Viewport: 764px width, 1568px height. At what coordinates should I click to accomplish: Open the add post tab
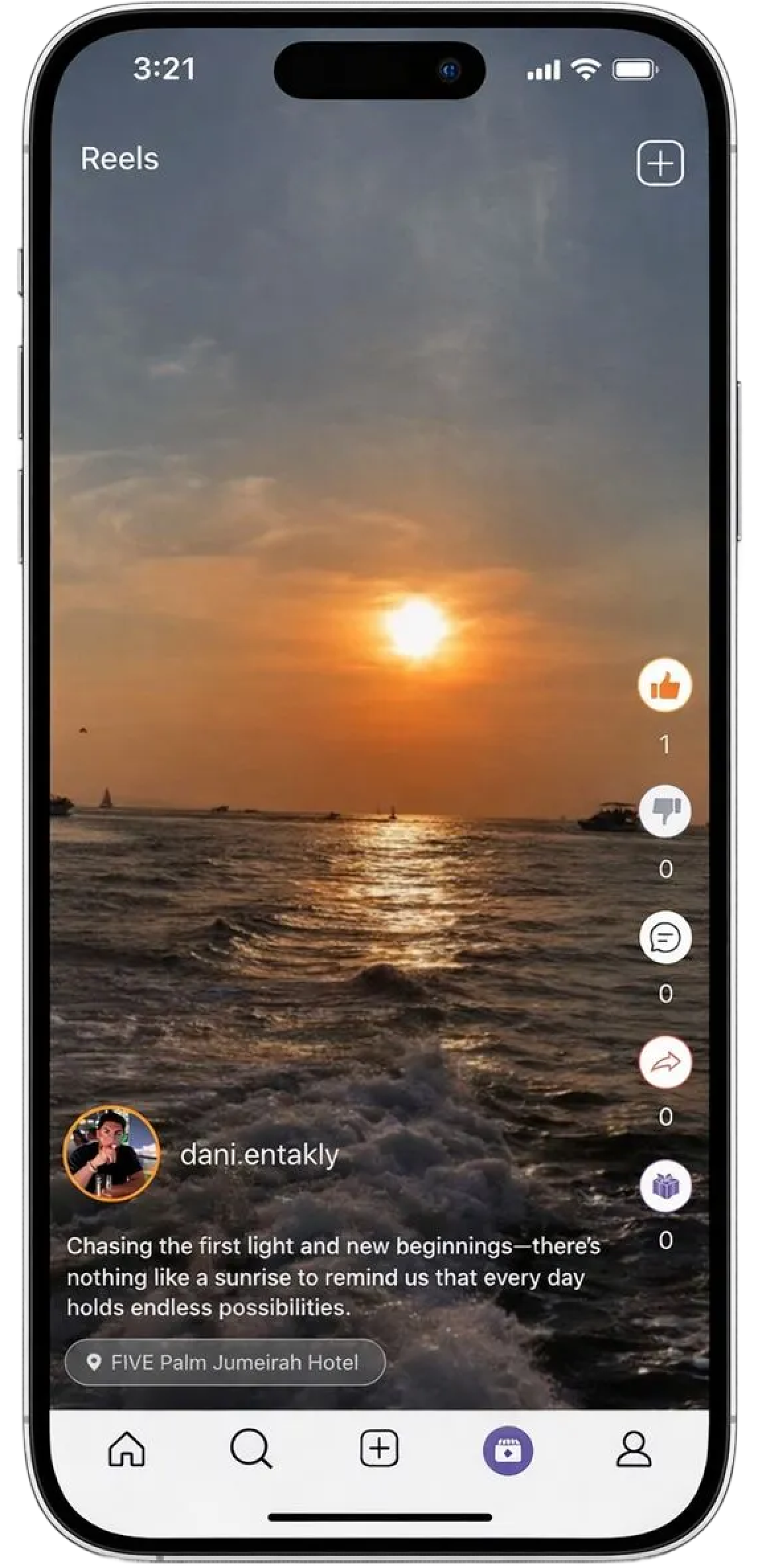[x=379, y=1449]
